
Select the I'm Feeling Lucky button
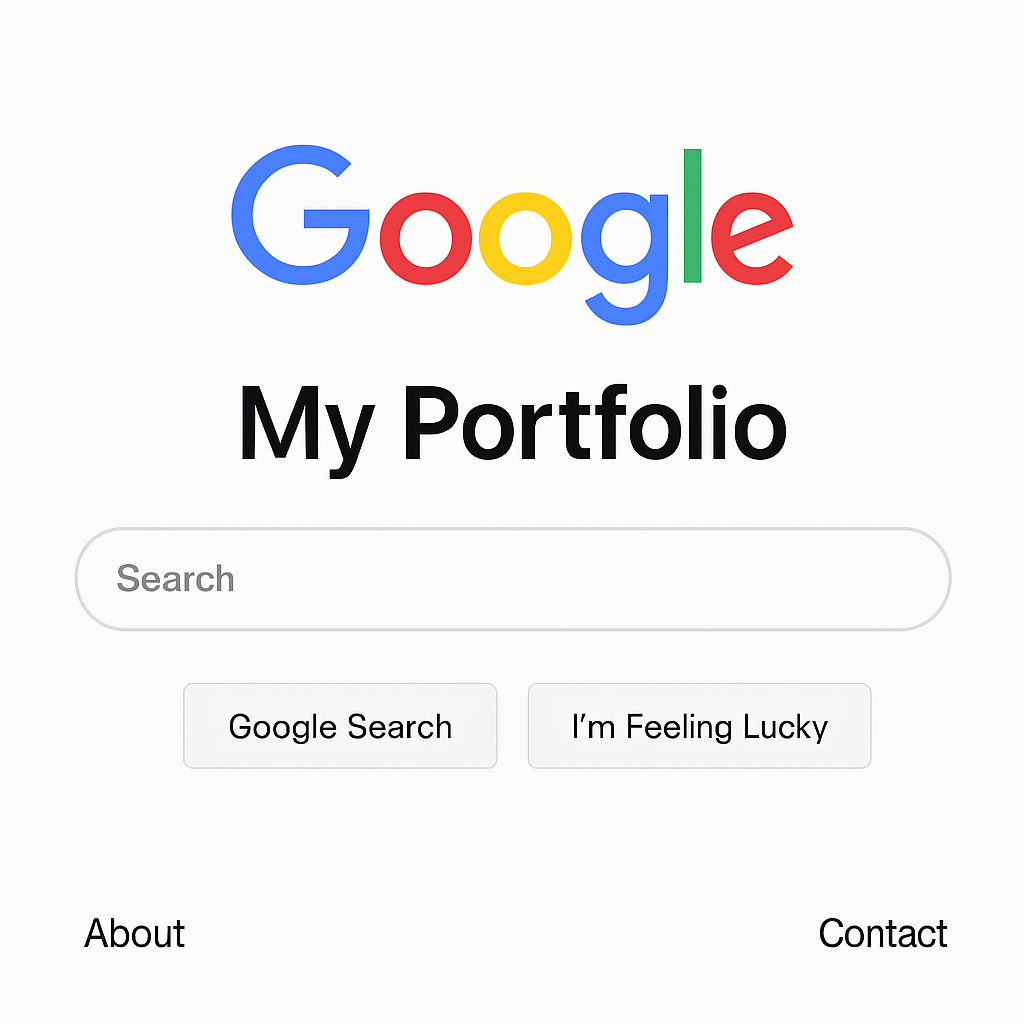699,726
